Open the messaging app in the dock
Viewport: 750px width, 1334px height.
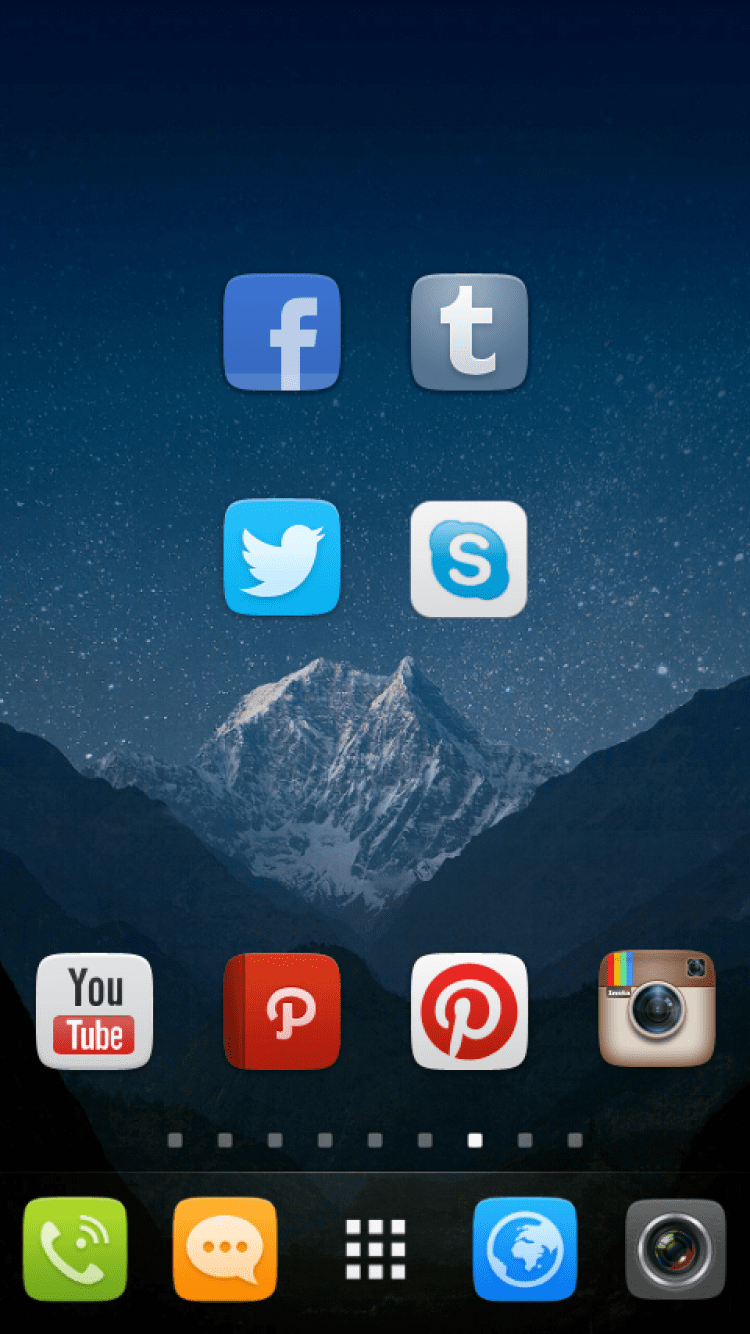[x=225, y=1249]
